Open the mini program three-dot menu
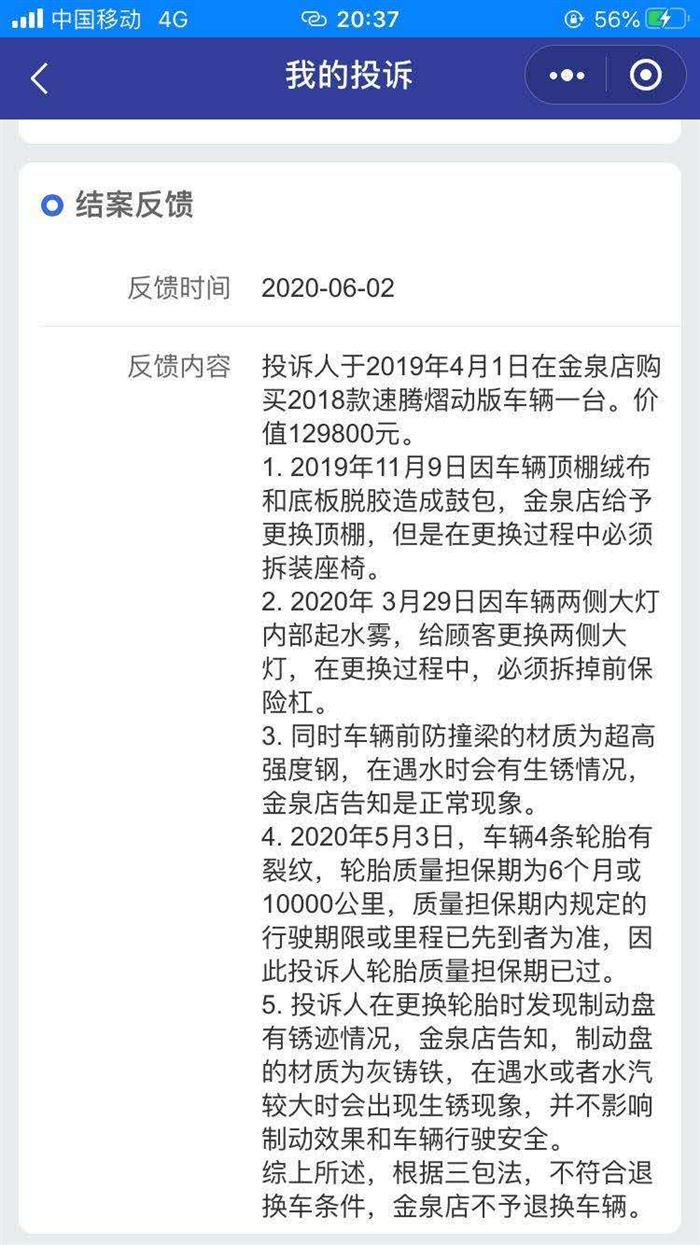700x1245 pixels. click(566, 76)
